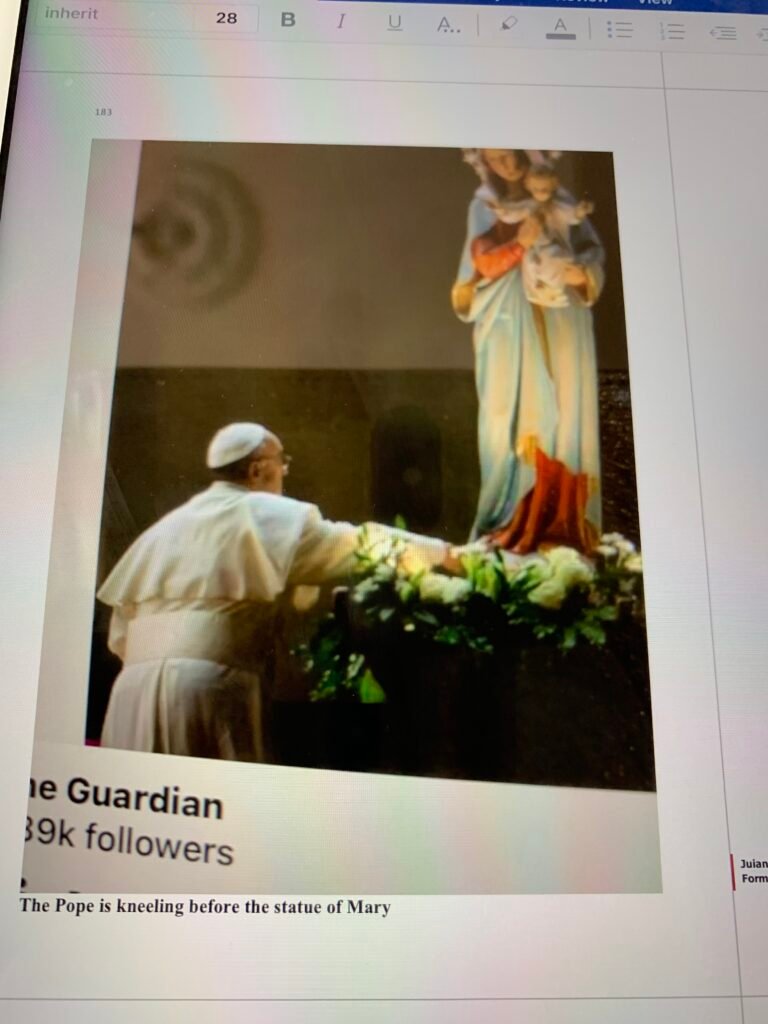Decrease the paragraph indent
The width and height of the screenshot is (768, 1024).
pyautogui.click(x=722, y=34)
